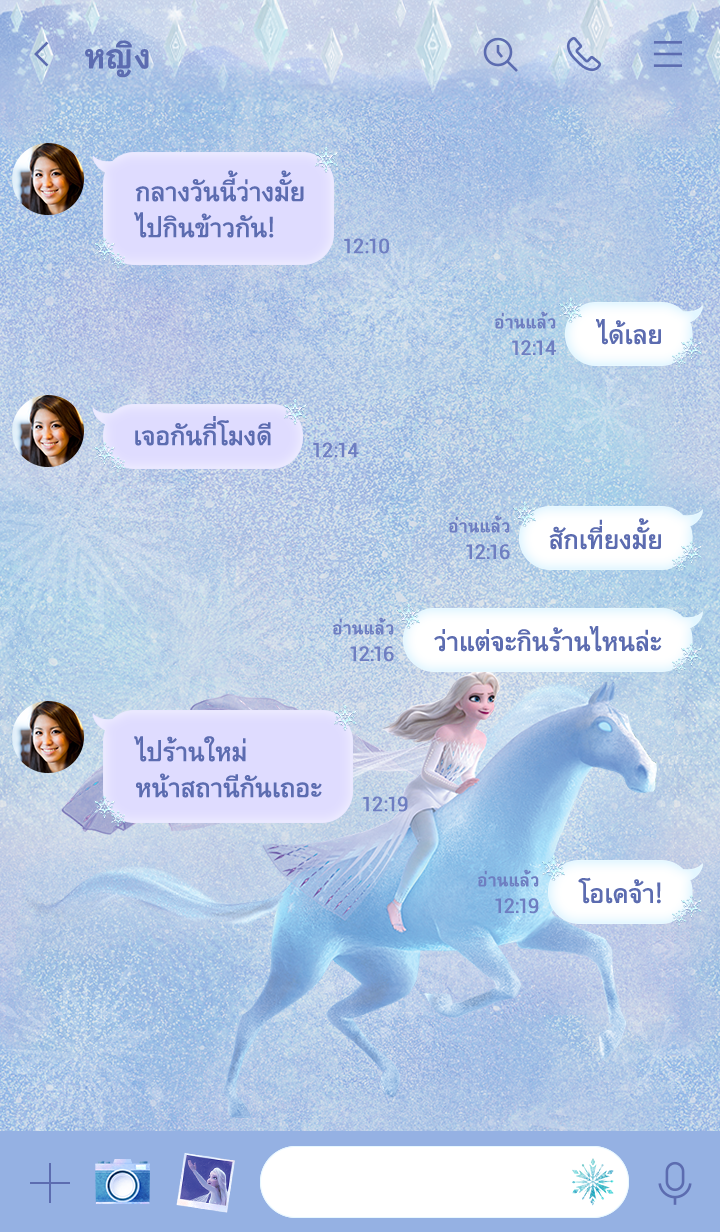Viewport: 720px width, 1232px height.
Task: Open avatar next to เจอกันกี่โมงดี
Action: coord(48,431)
